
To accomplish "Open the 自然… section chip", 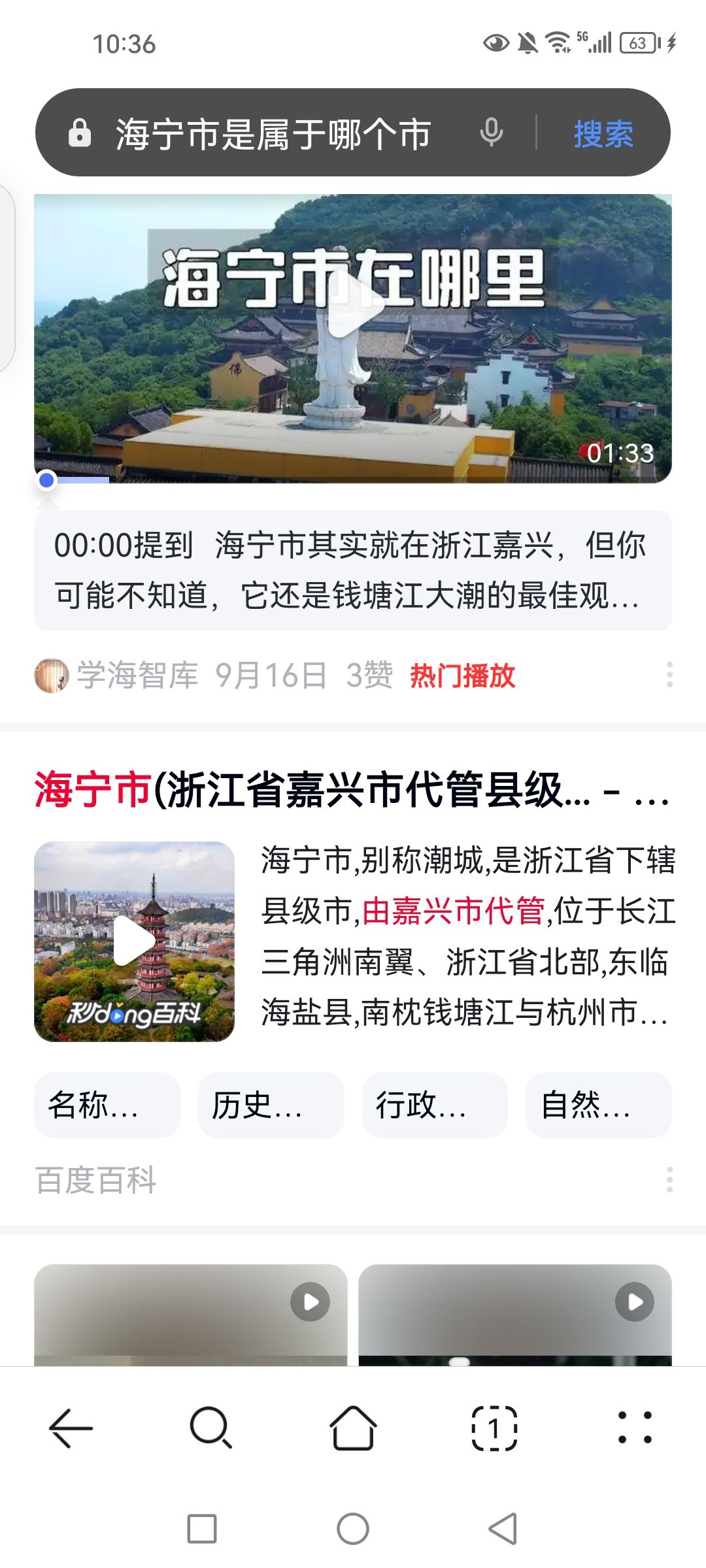I will [598, 1105].
